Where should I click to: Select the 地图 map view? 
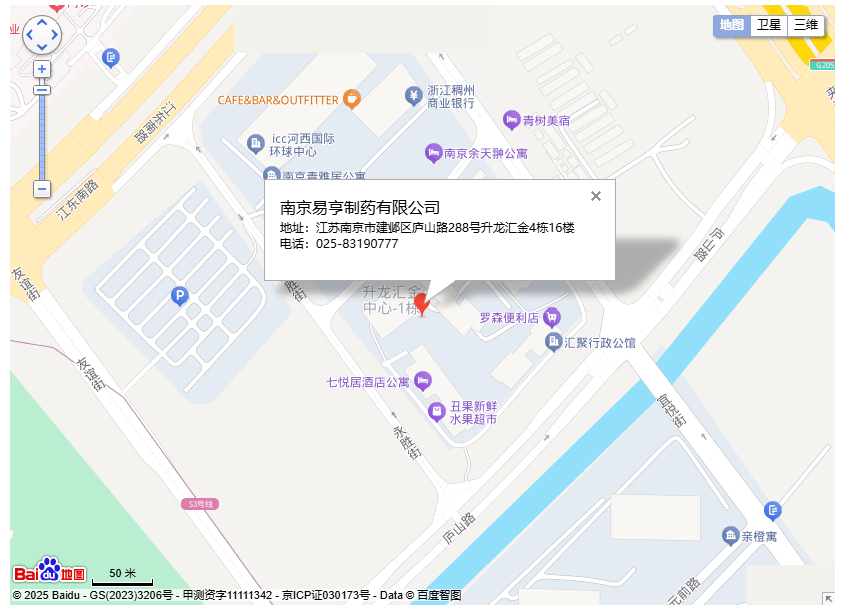(x=732, y=25)
